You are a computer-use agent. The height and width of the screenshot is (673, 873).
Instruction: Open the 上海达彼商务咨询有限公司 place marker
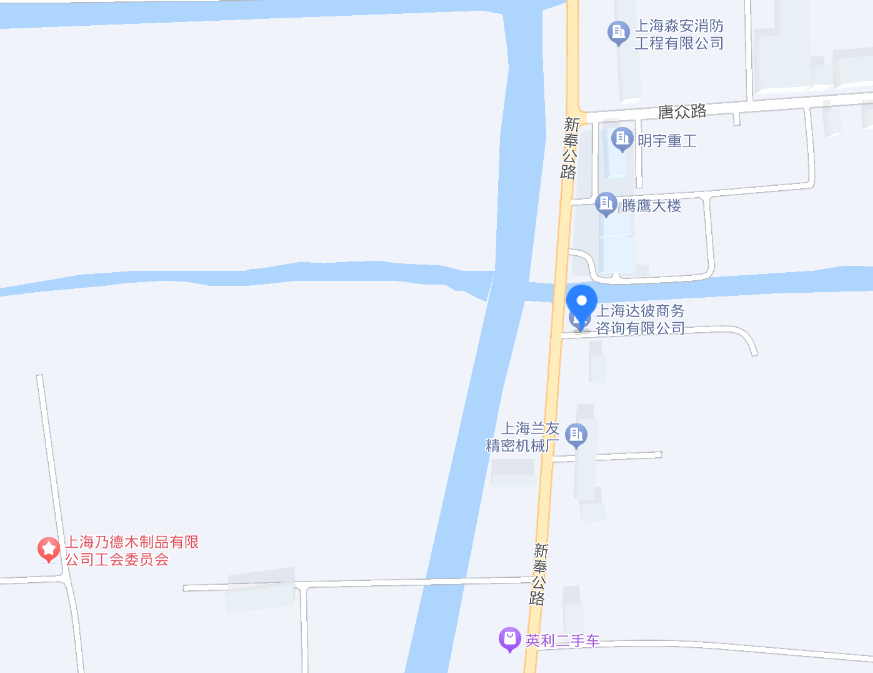pos(641,320)
